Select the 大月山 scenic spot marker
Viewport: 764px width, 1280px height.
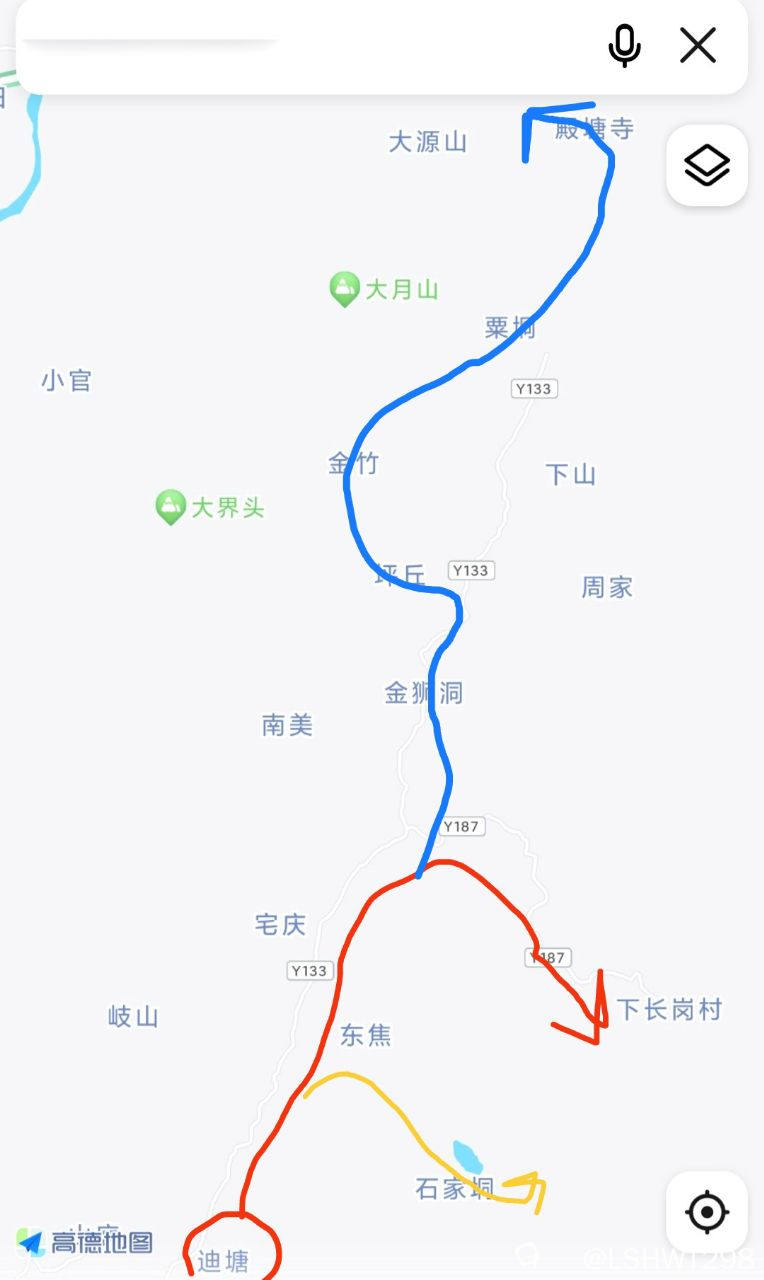345,290
